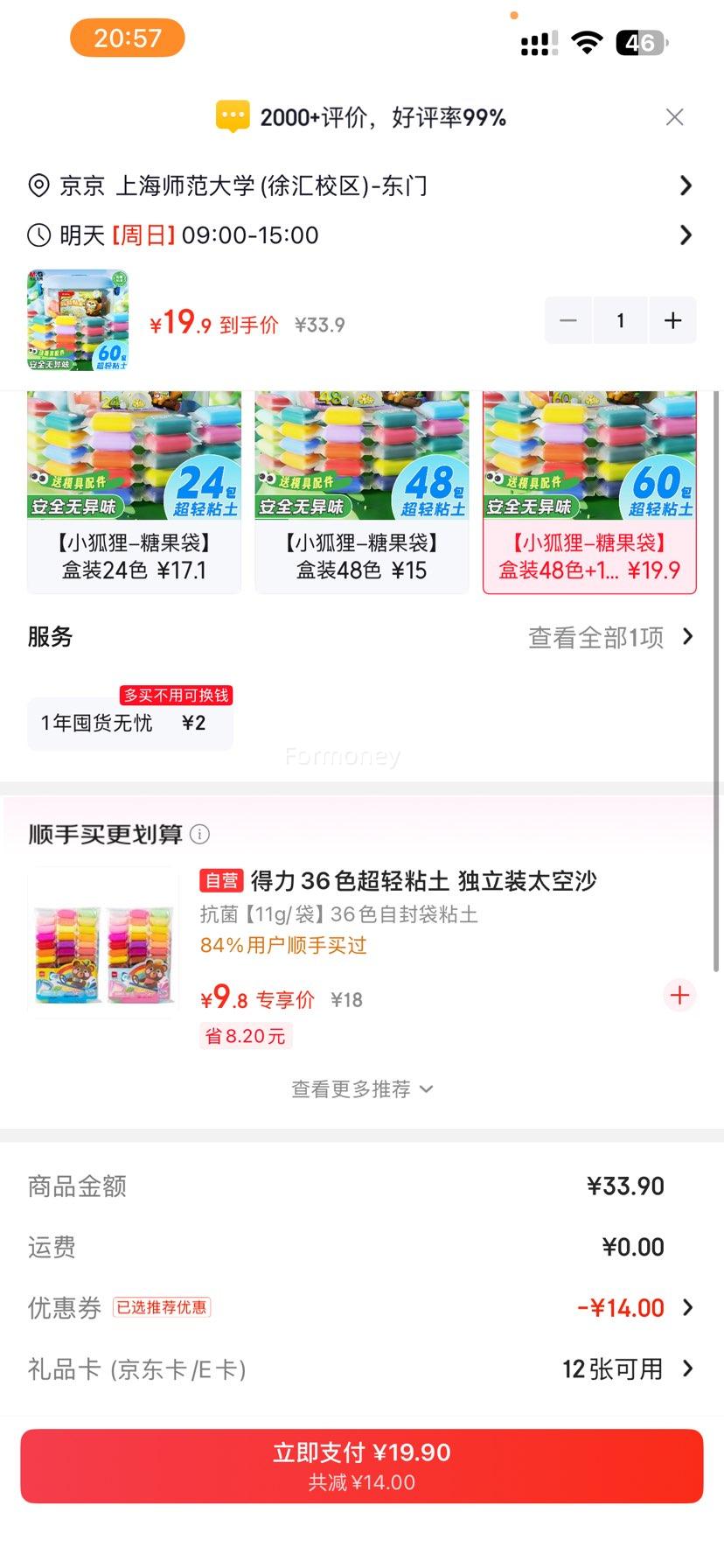Tap the Wi-Fi icon in status bar

coord(585,40)
